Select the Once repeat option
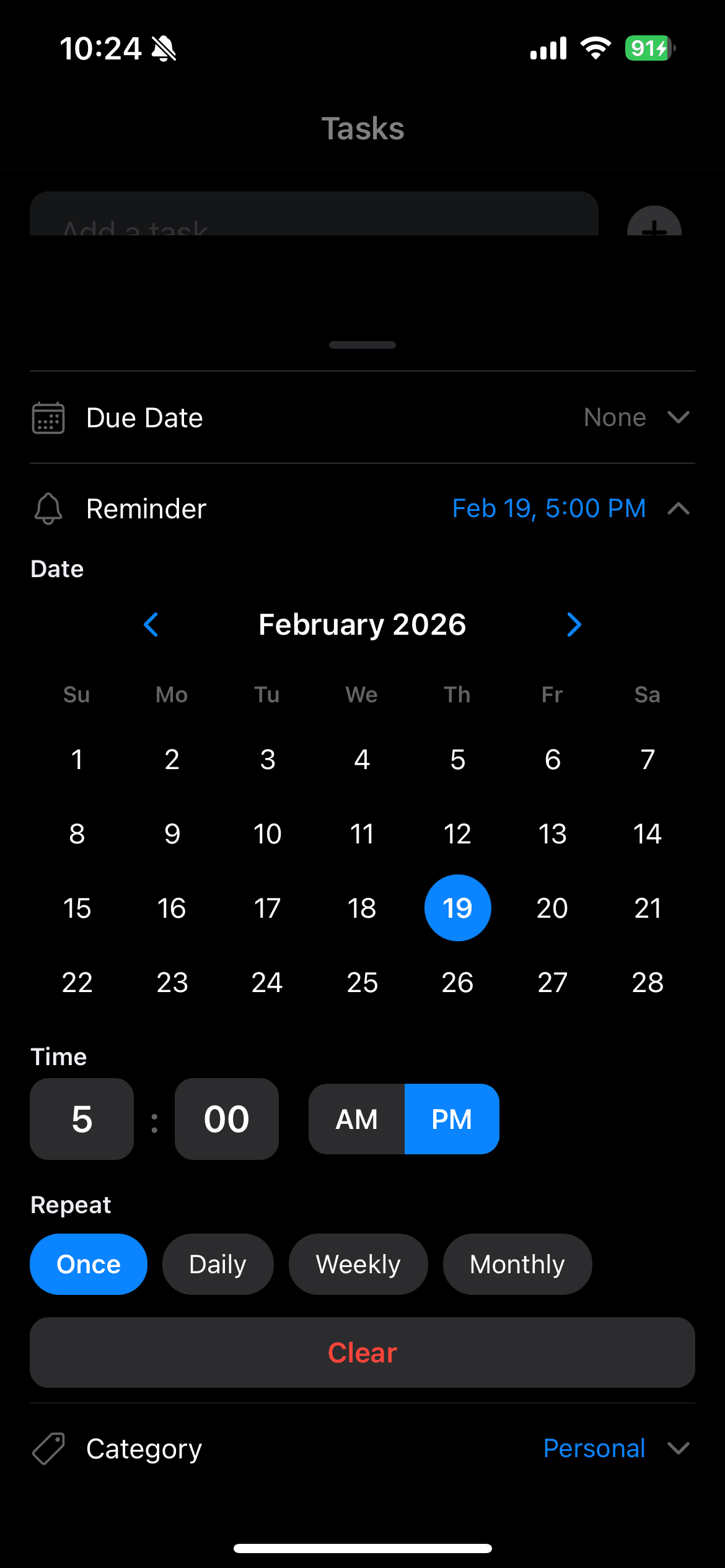 [88, 1264]
